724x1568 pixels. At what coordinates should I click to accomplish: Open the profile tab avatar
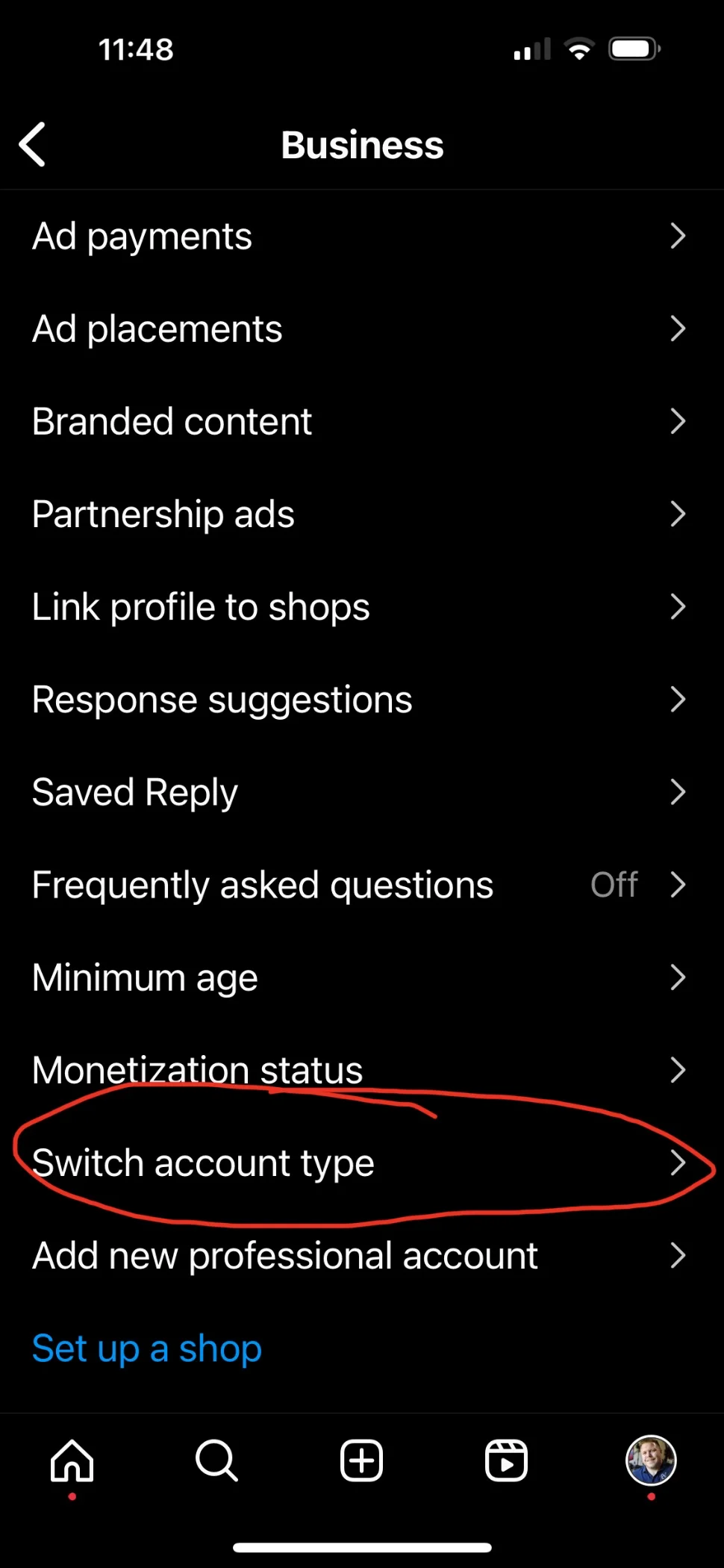point(651,1460)
